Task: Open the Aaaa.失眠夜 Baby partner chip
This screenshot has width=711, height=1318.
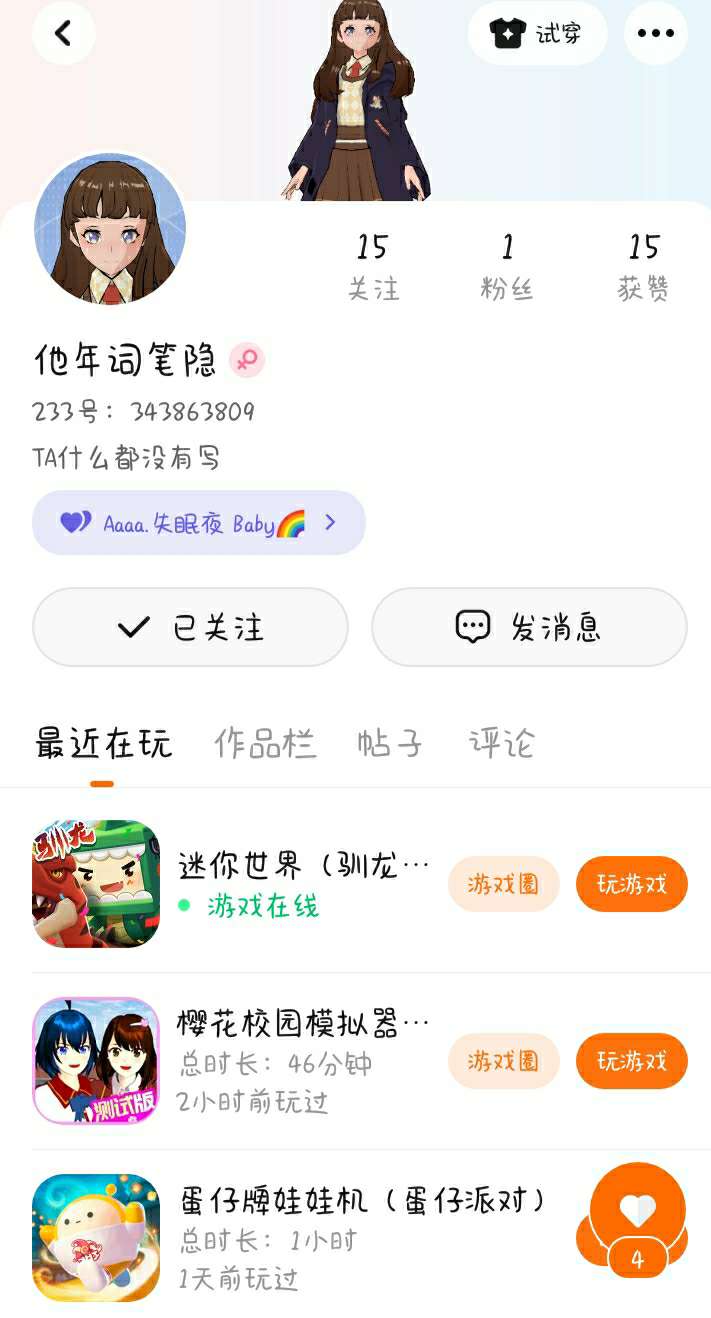Action: click(198, 522)
